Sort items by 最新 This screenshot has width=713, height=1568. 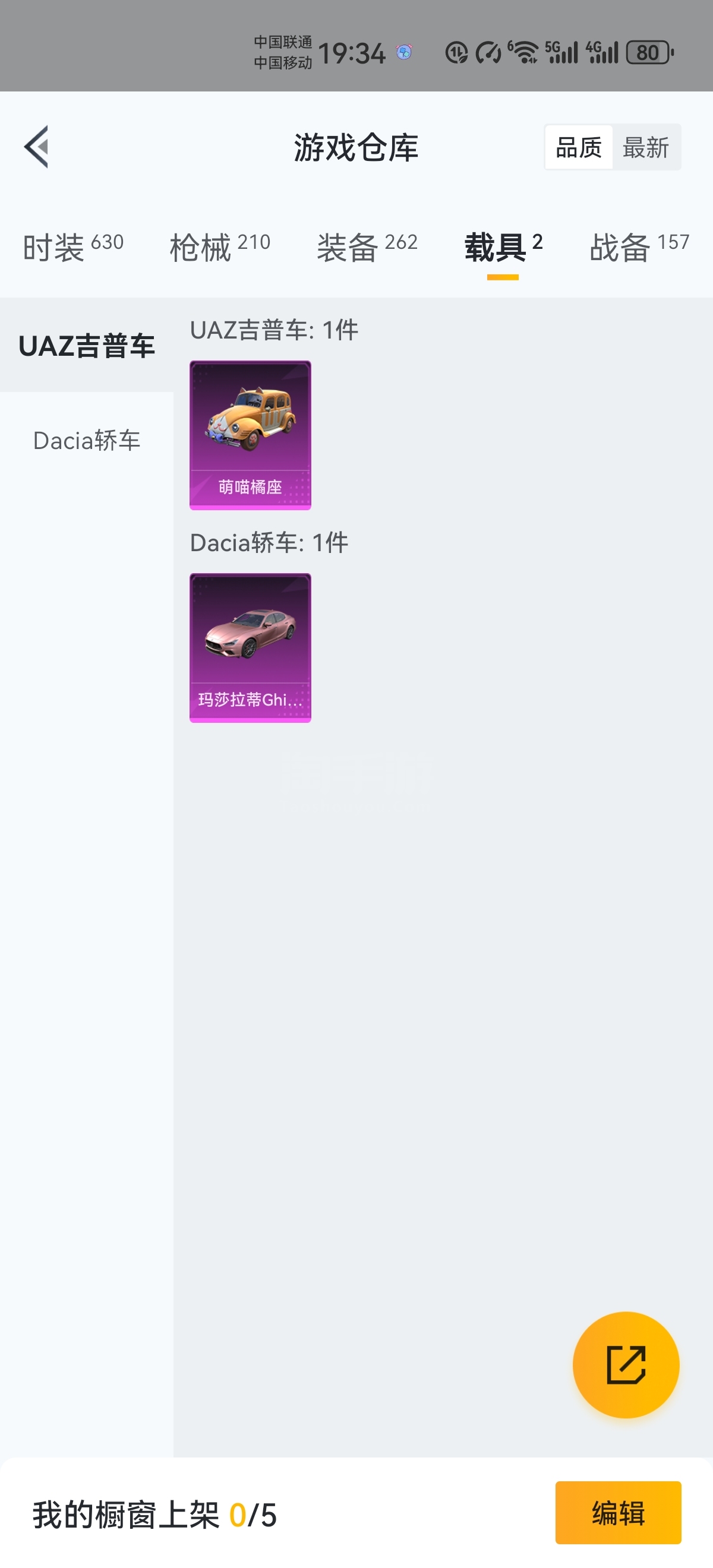pos(645,147)
